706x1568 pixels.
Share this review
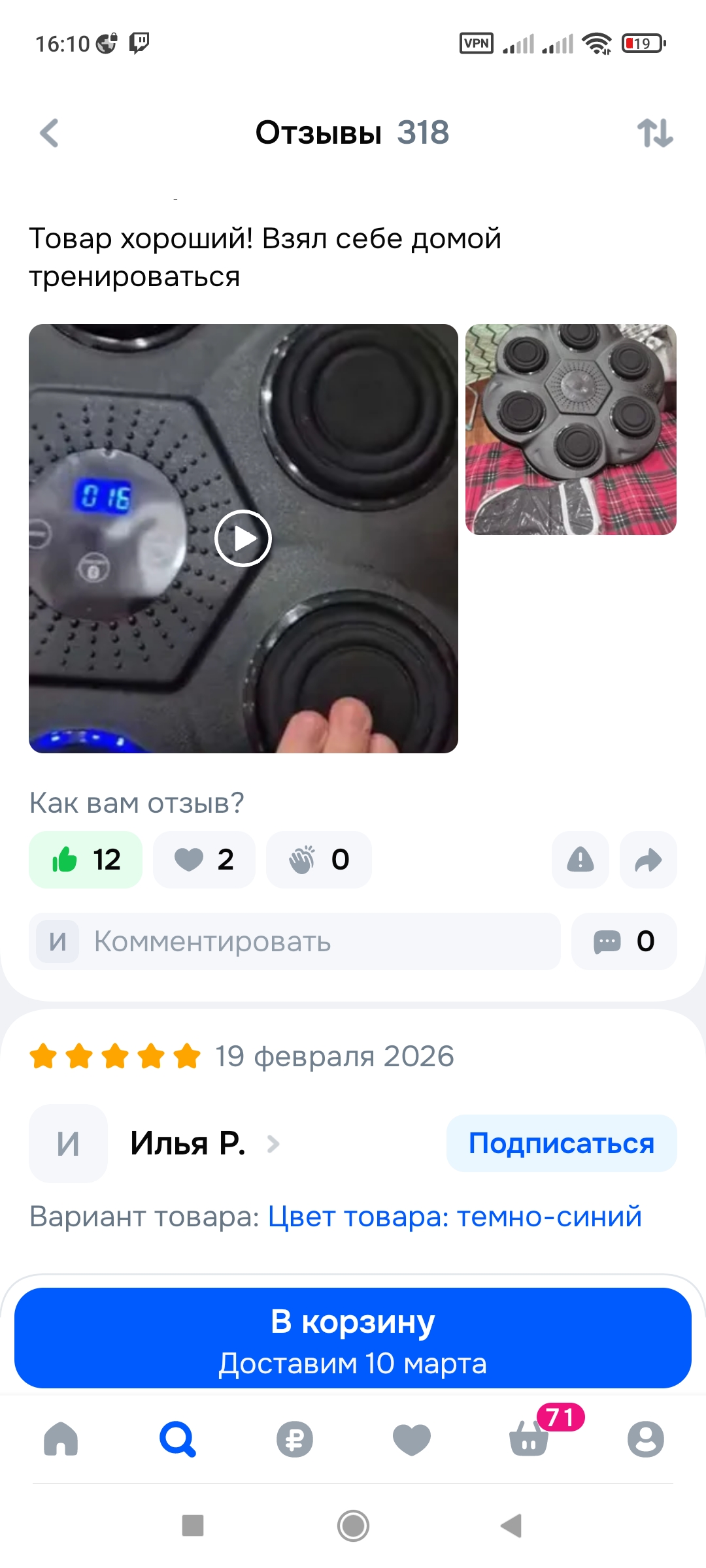(x=648, y=860)
